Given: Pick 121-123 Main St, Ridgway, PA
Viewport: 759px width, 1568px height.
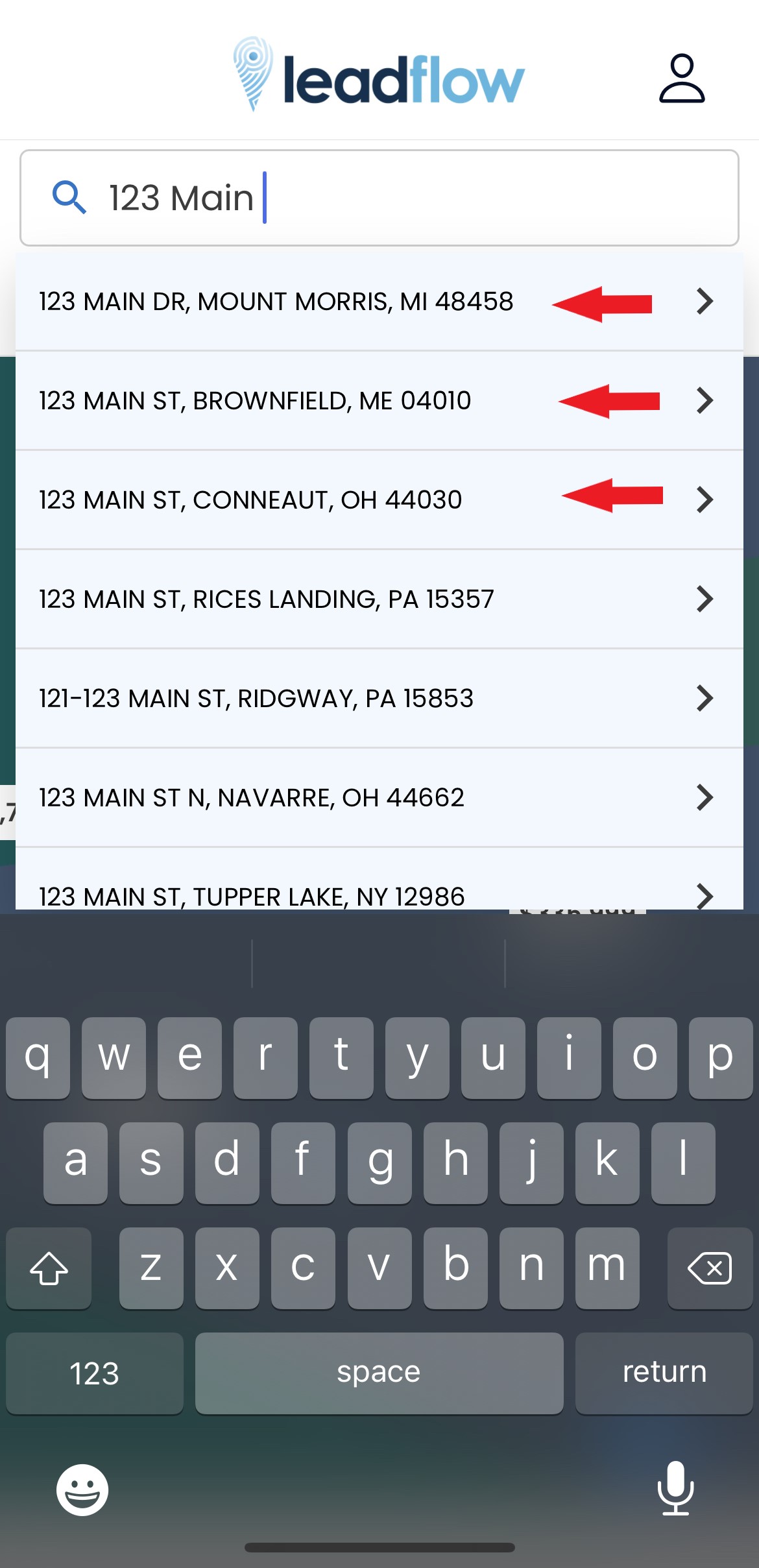Looking at the screenshot, I should point(379,699).
